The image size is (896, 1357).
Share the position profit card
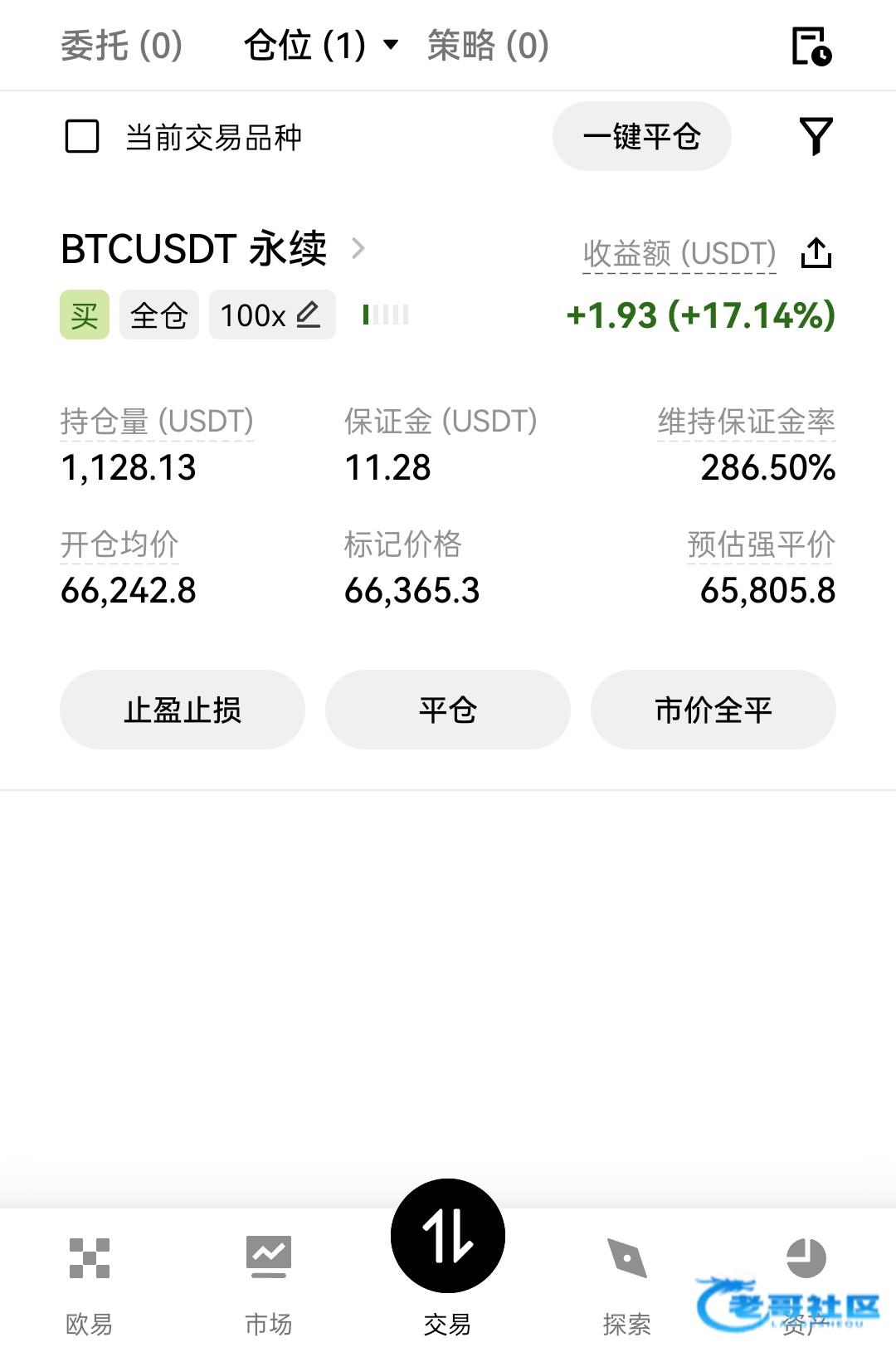(x=816, y=253)
